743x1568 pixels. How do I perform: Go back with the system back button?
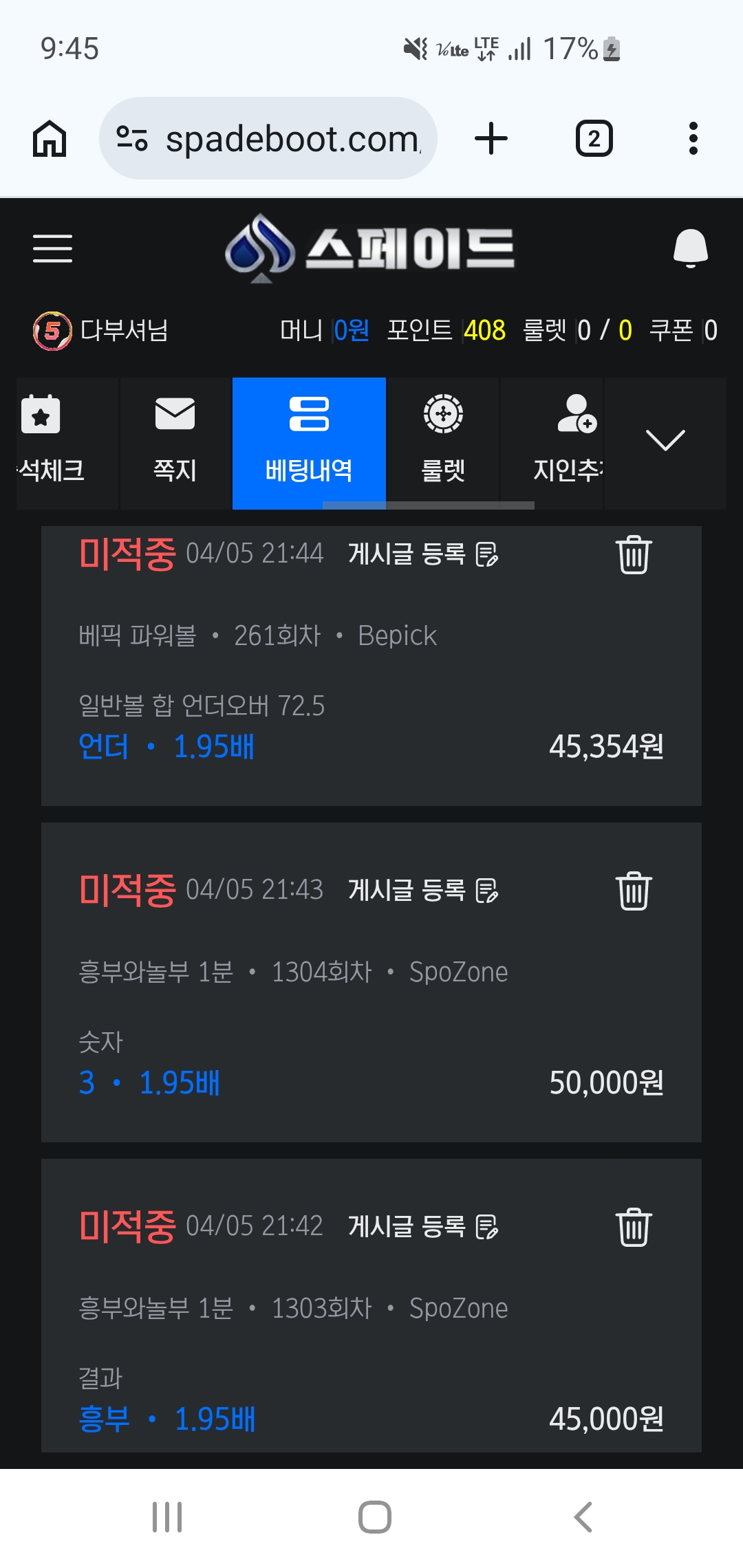pos(583,1517)
